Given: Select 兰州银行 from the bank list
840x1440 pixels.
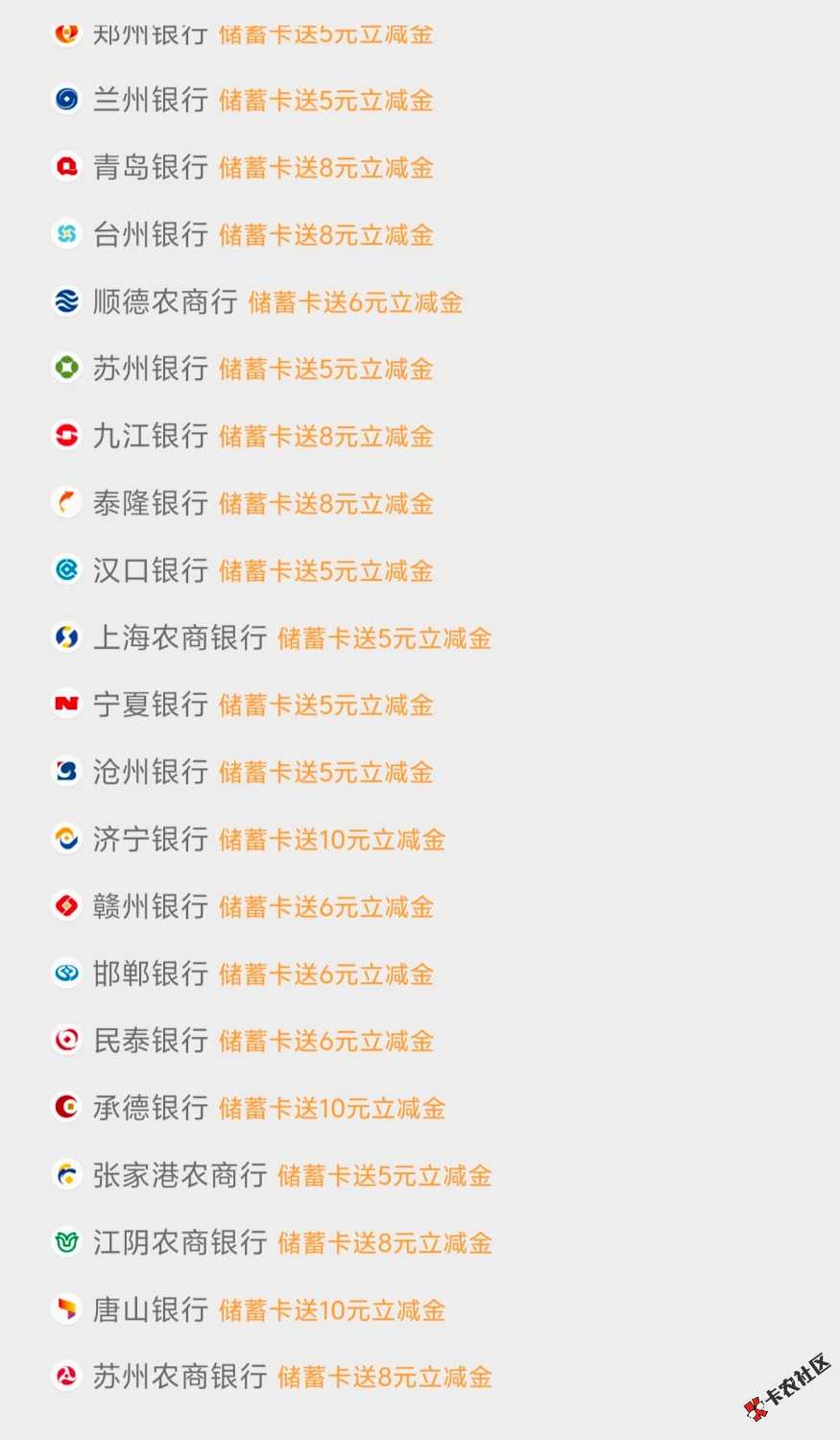Looking at the screenshot, I should 150,100.
